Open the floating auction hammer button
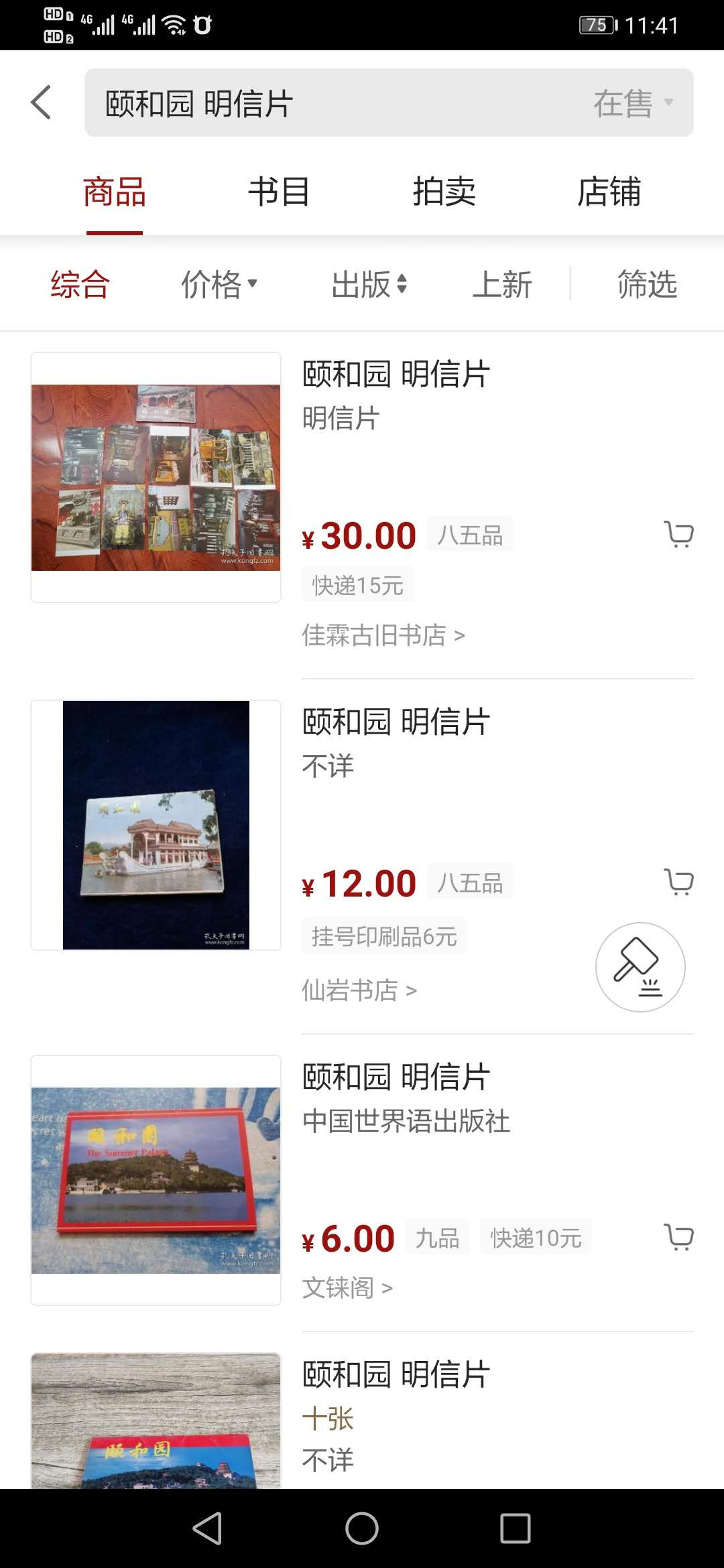Viewport: 724px width, 1568px height. (x=641, y=968)
